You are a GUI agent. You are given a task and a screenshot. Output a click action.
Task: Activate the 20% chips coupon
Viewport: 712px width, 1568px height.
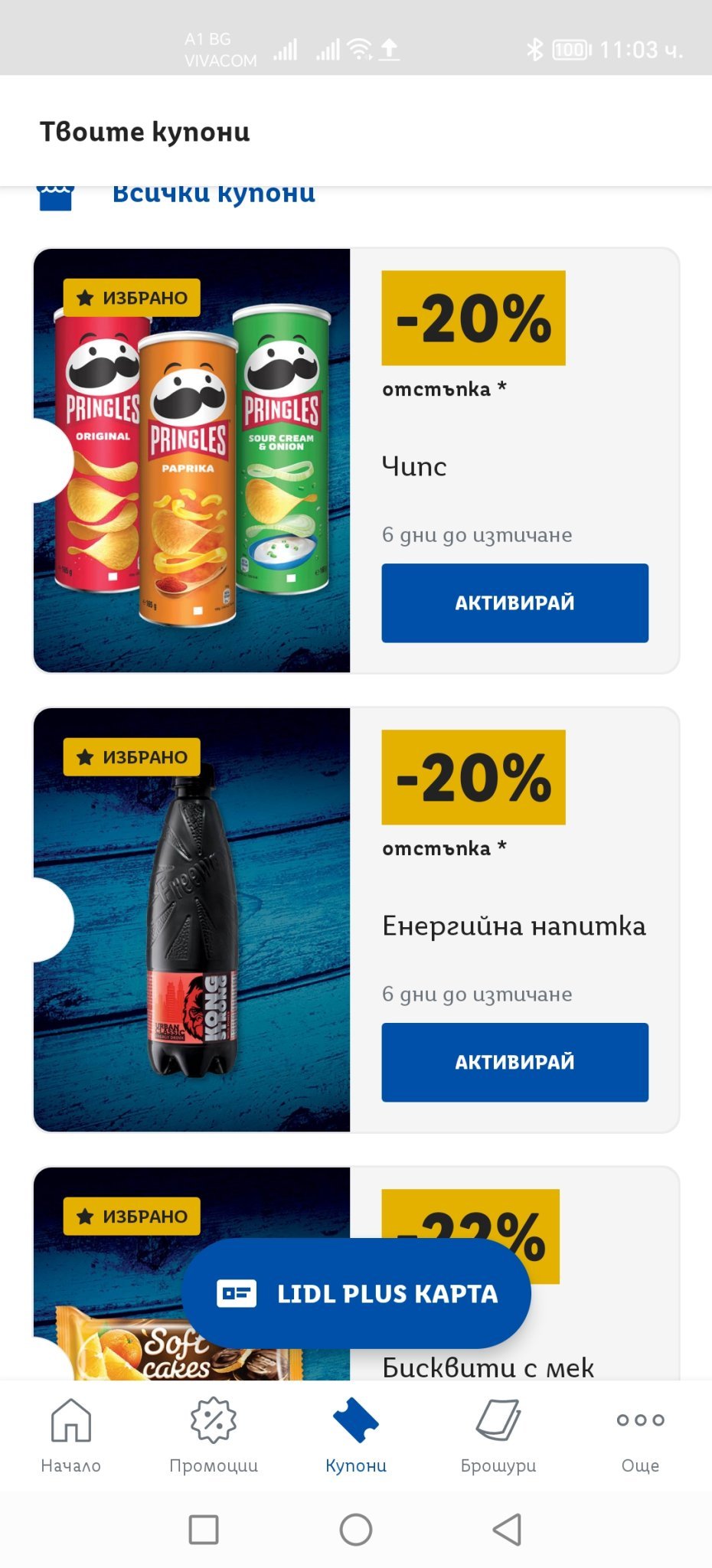pyautogui.click(x=514, y=603)
